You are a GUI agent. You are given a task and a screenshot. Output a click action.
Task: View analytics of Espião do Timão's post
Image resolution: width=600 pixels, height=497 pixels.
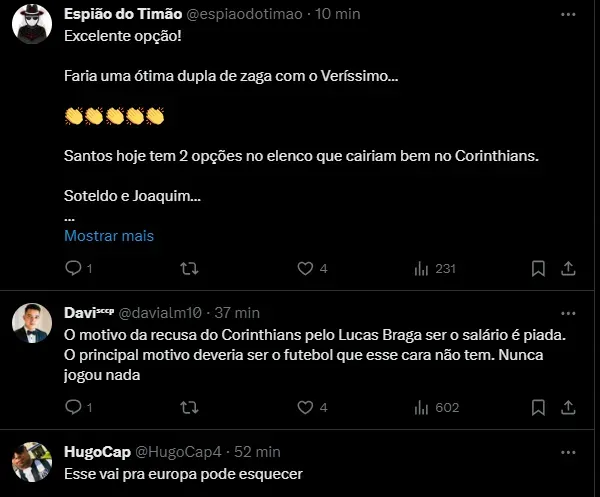click(x=421, y=268)
